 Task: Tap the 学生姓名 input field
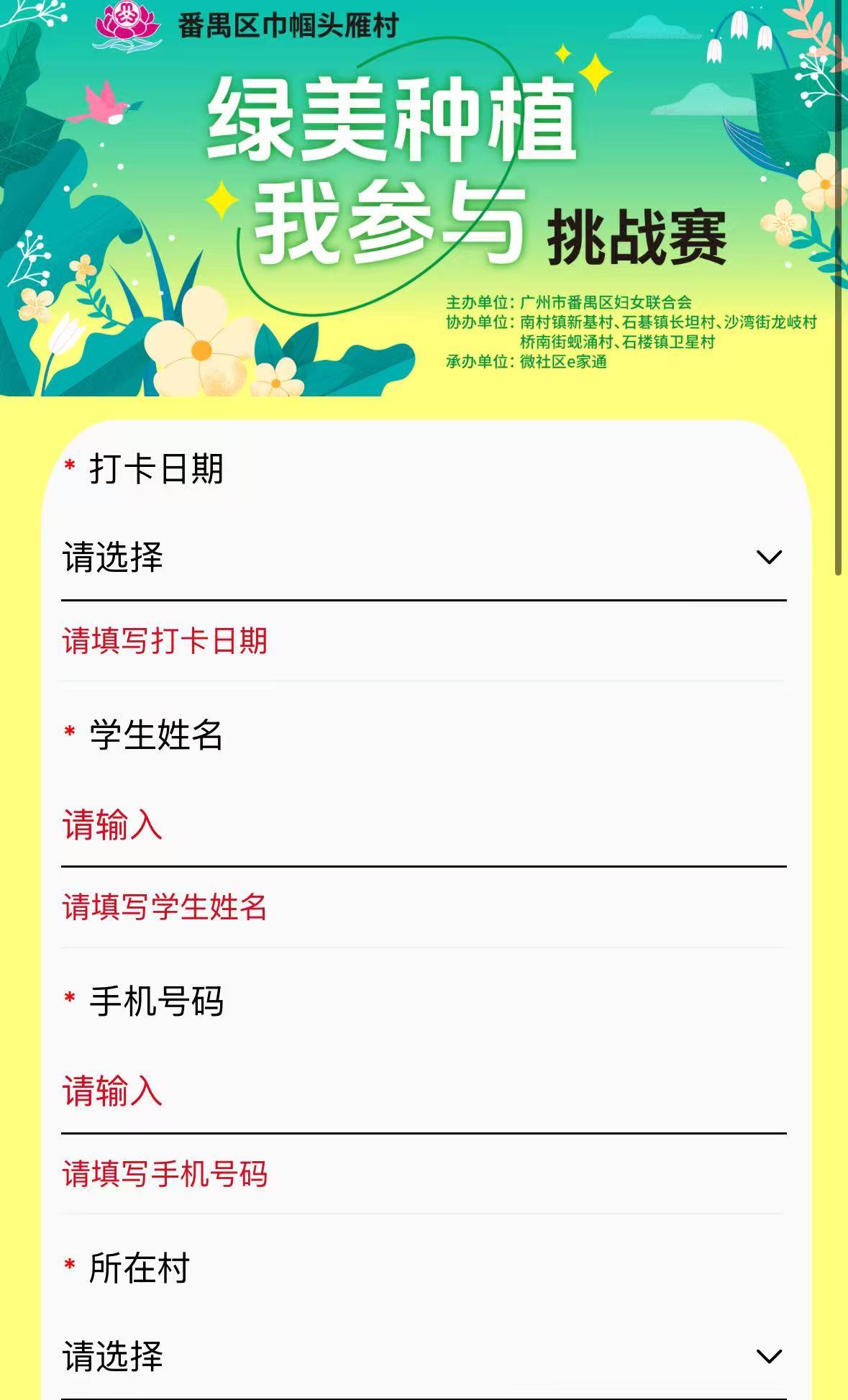point(423,825)
